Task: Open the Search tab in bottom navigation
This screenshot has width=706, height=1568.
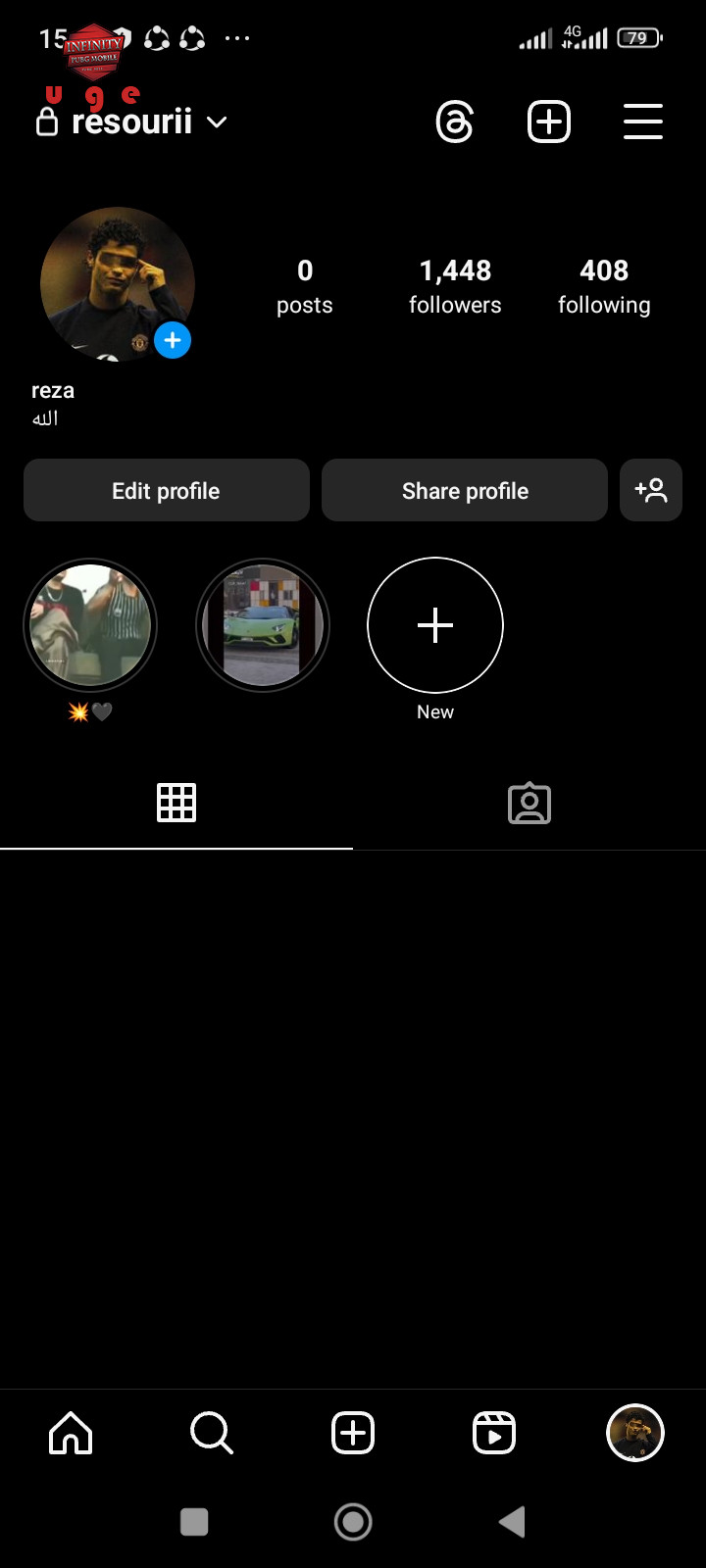Action: click(212, 1433)
